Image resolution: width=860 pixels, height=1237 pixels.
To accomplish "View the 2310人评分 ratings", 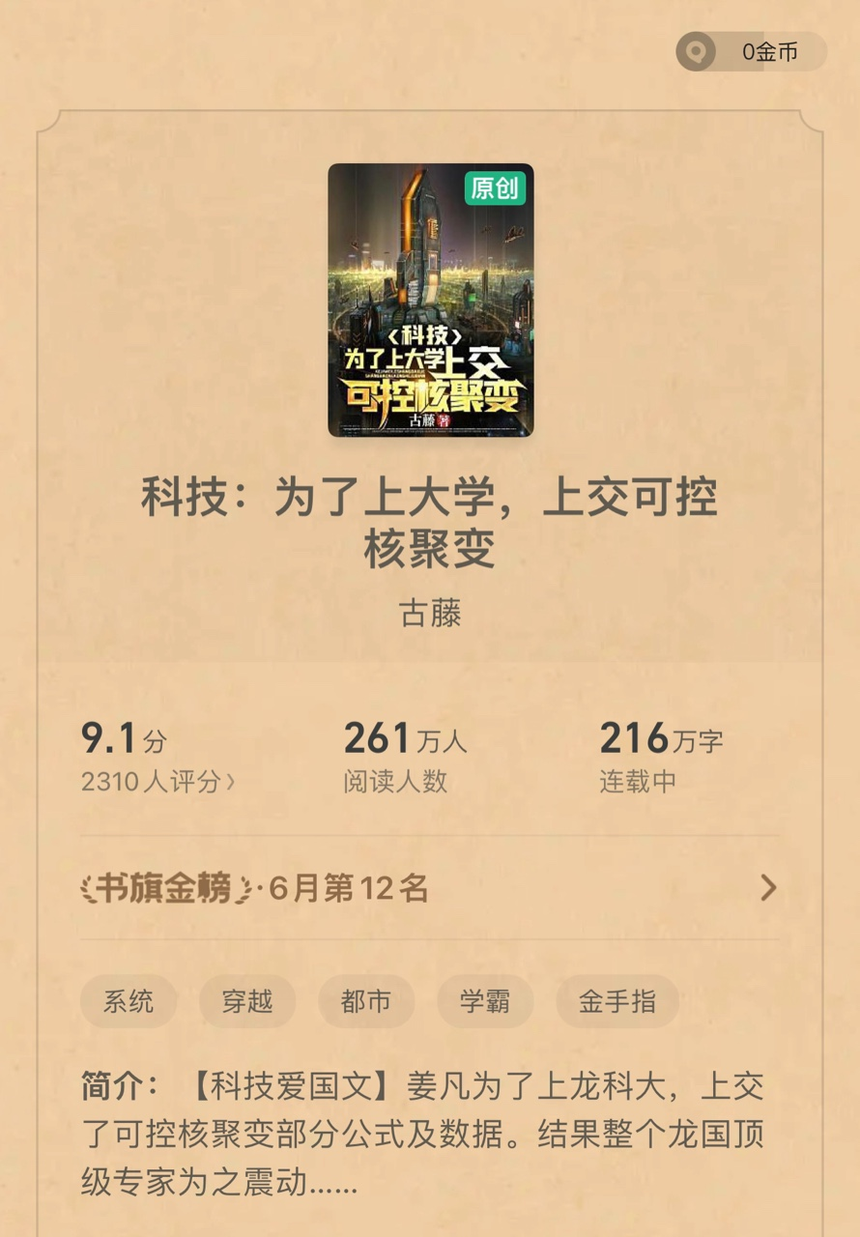I will 158,782.
